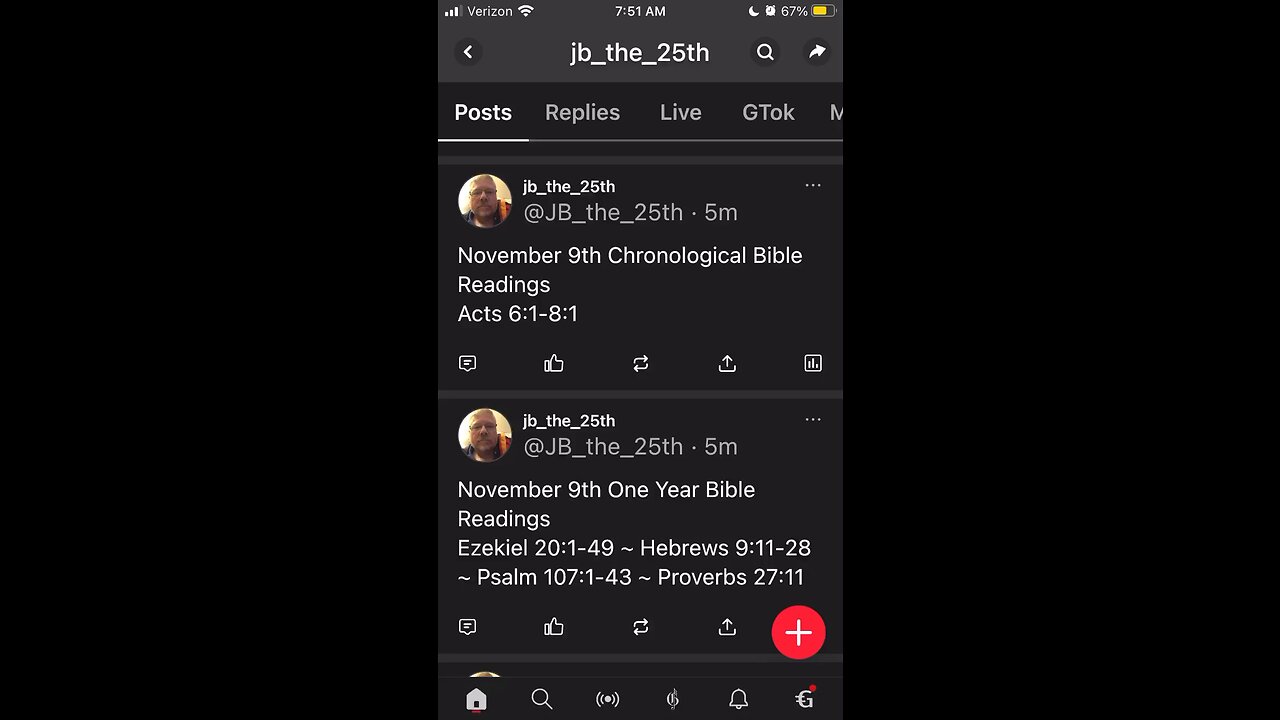Switch to the Live tab
1280x720 pixels.
(680, 113)
